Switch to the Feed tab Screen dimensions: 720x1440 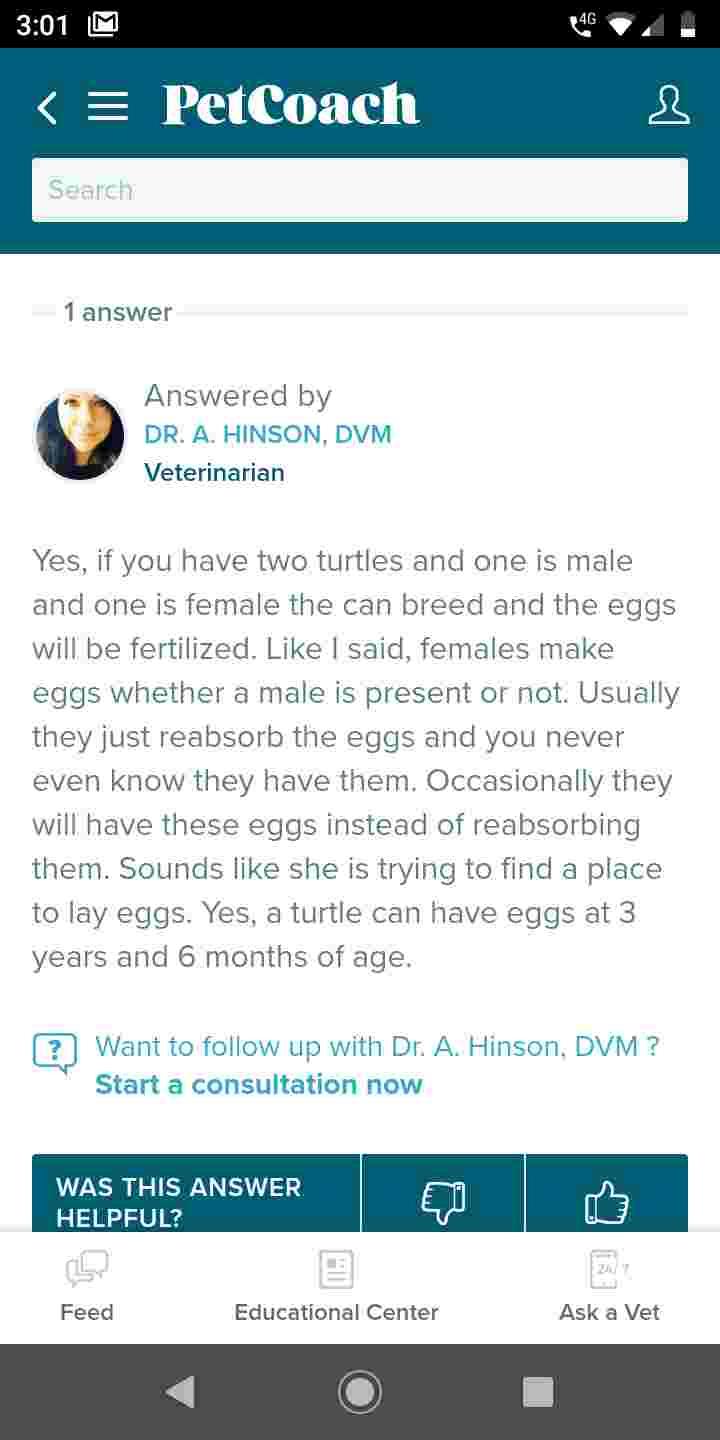click(x=87, y=1287)
